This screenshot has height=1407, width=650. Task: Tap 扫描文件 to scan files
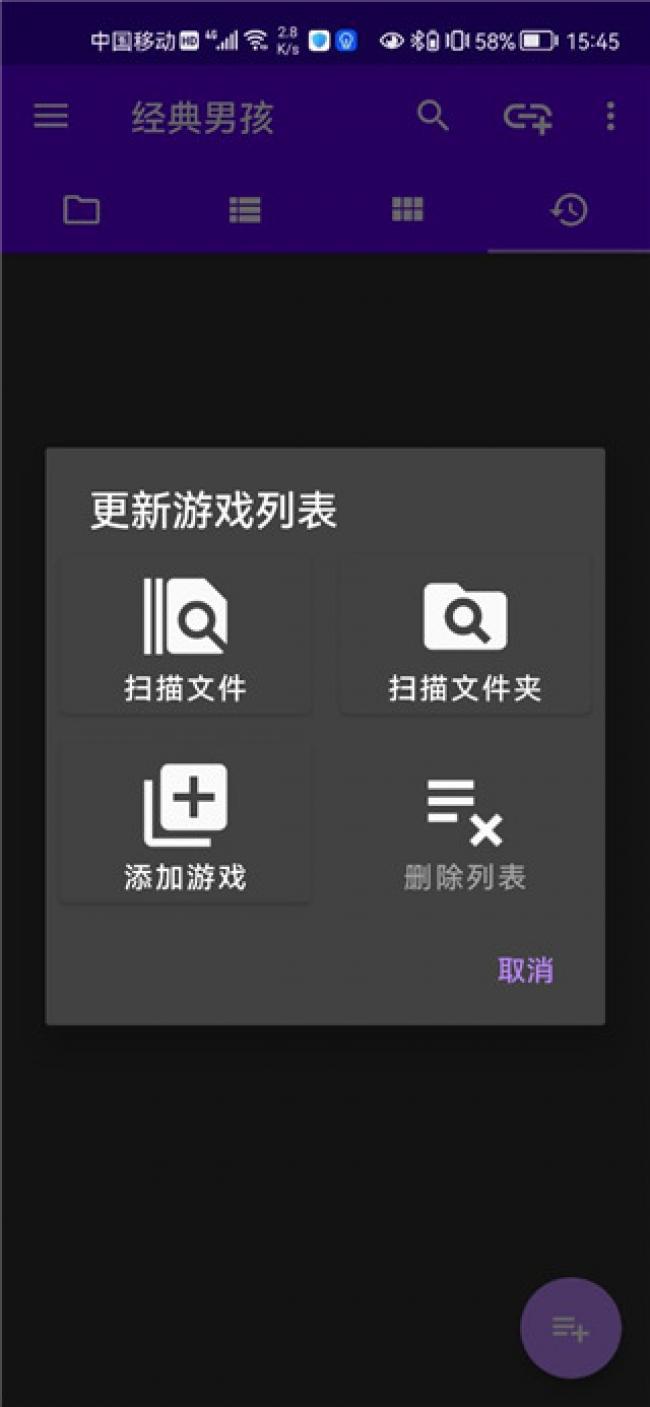point(185,636)
